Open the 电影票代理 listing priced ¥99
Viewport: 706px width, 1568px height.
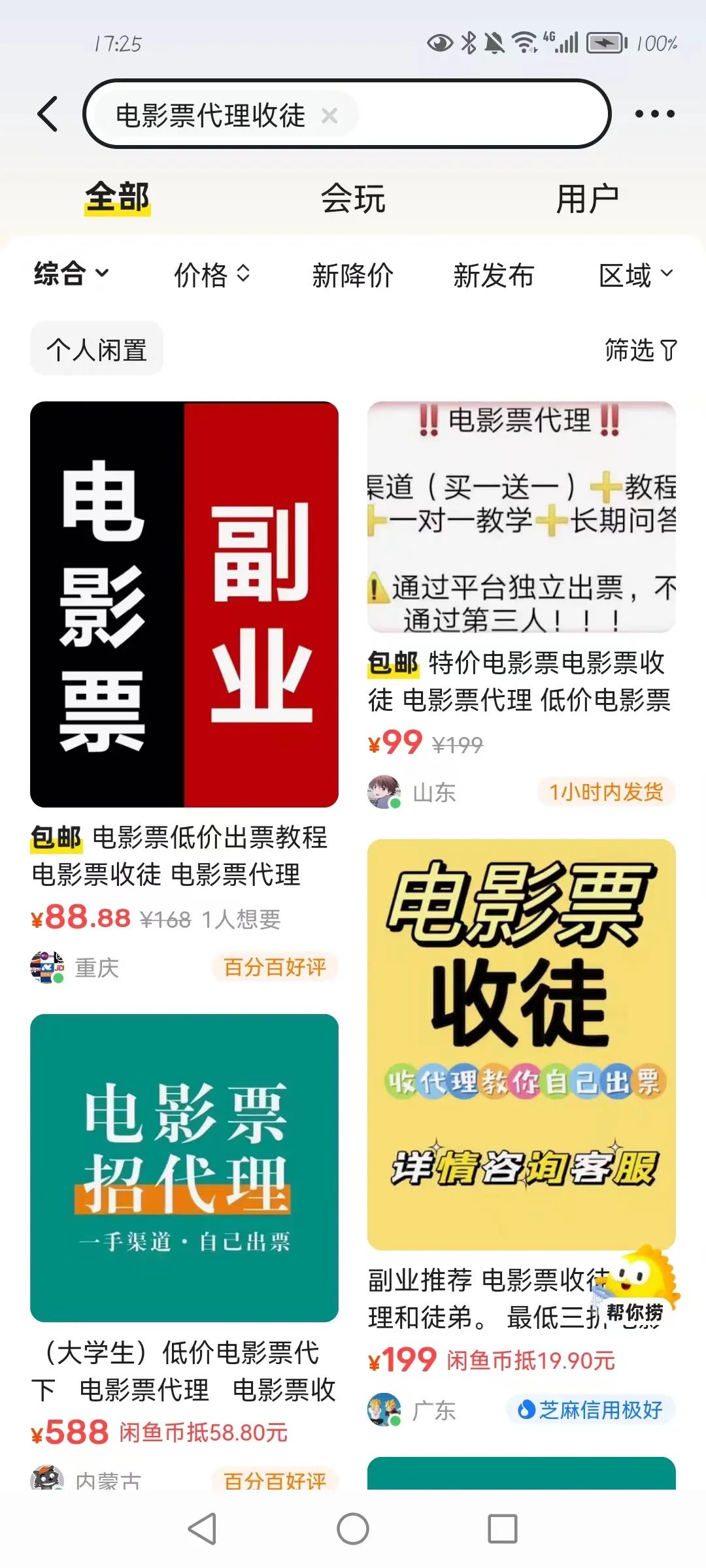tap(521, 517)
